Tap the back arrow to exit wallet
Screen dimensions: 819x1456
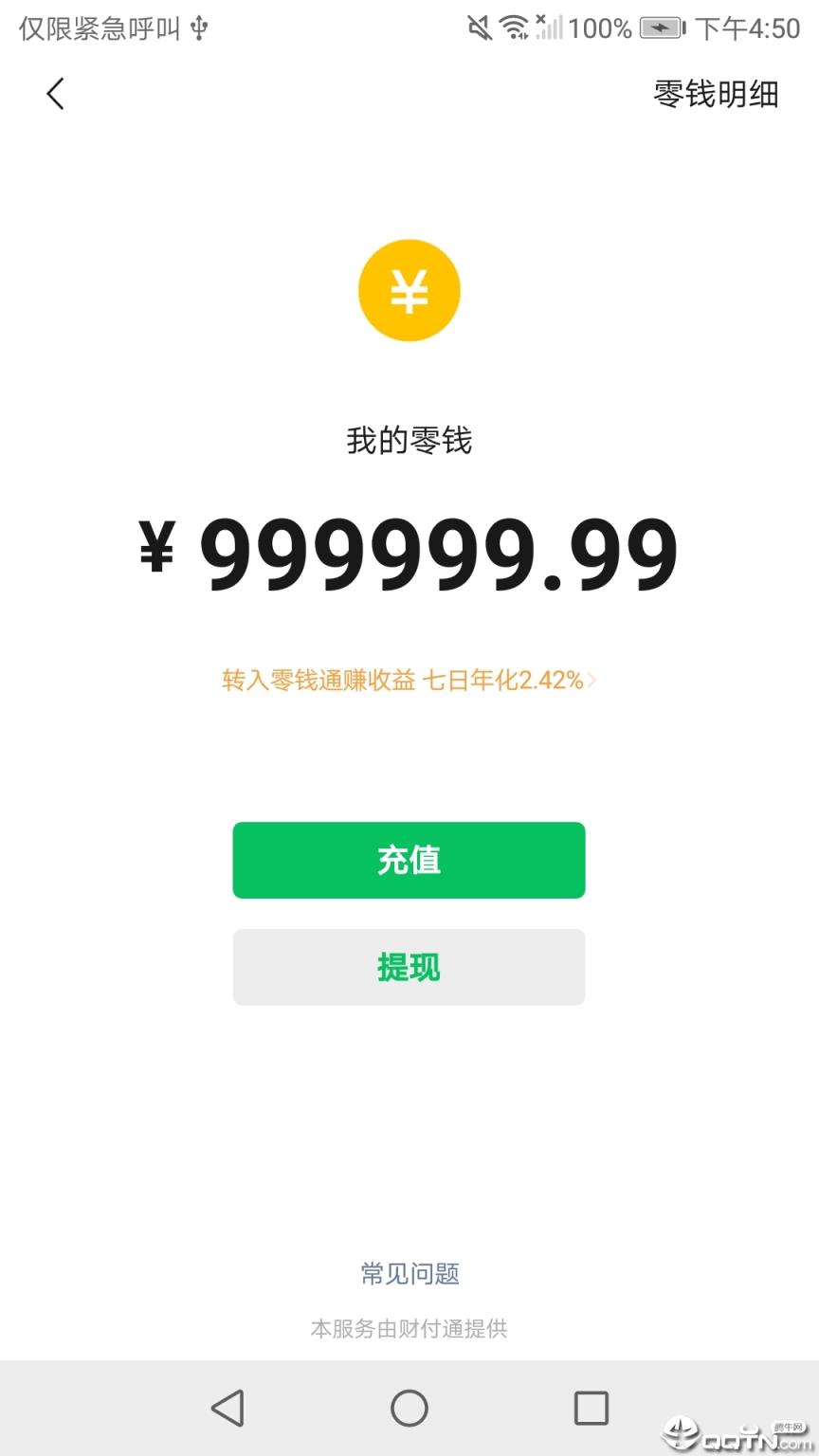tap(54, 94)
